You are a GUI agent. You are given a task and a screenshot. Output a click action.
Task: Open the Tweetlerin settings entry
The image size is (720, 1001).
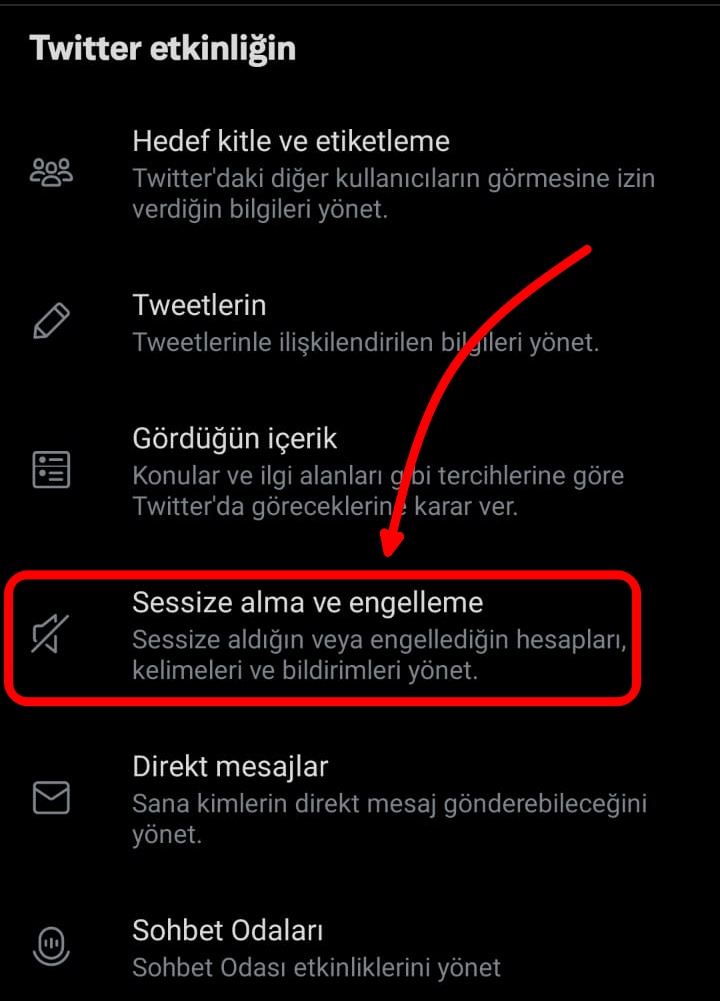point(200,305)
